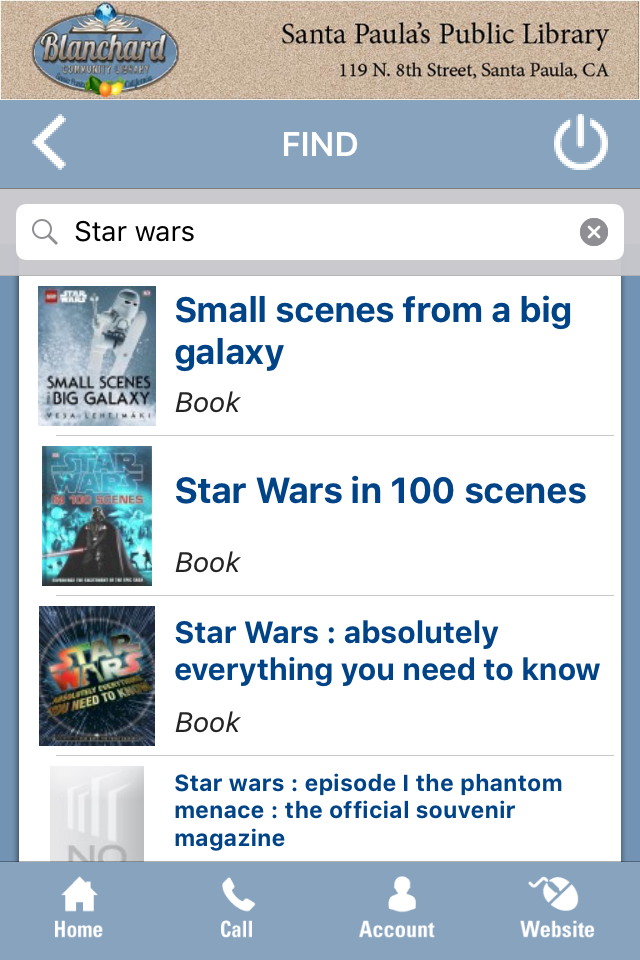Open the Account tab
Screen dimensions: 640x960
tap(397, 909)
